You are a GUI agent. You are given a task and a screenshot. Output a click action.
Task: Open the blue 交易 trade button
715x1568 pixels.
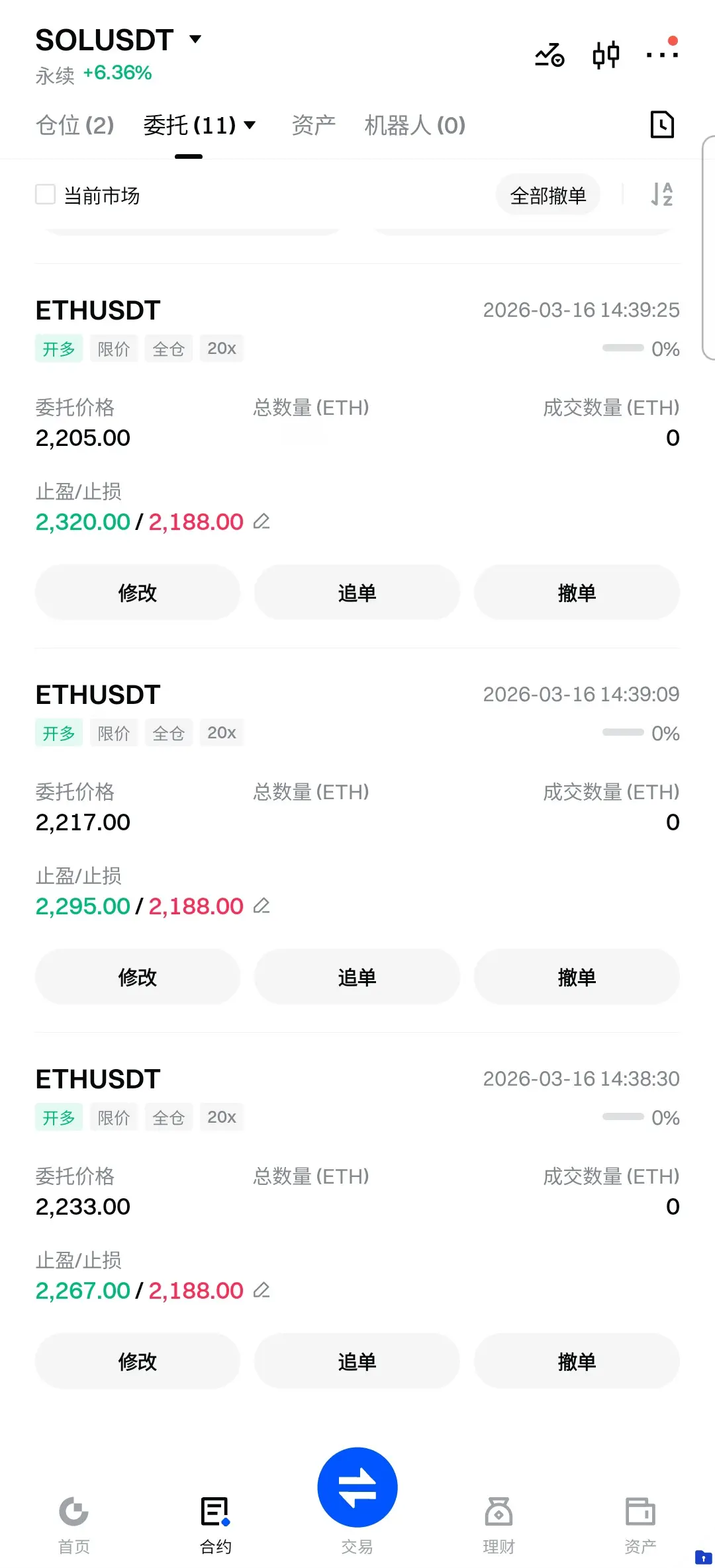click(358, 1489)
